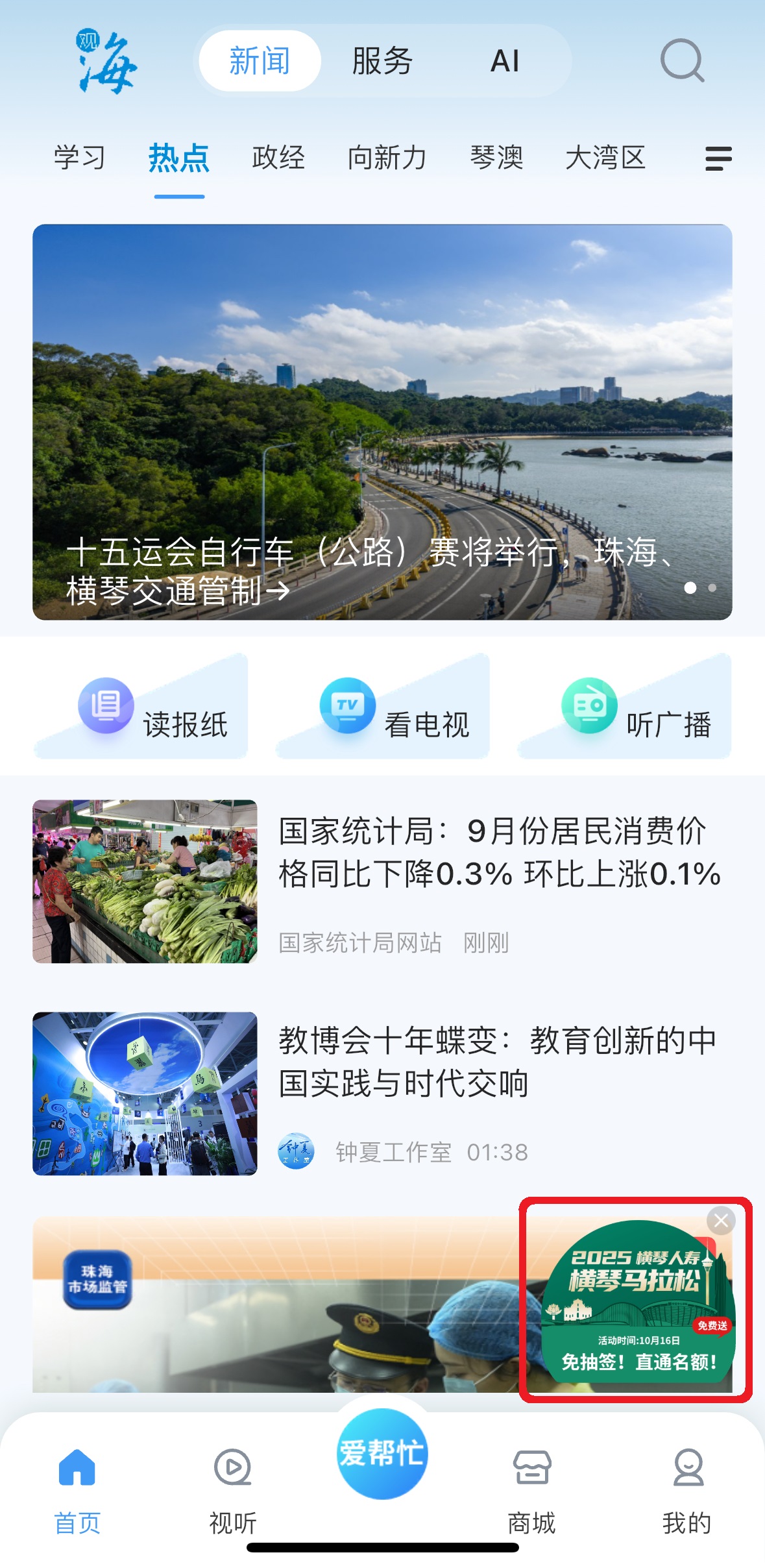
Task: Switch to the AI top segment
Action: (505, 62)
